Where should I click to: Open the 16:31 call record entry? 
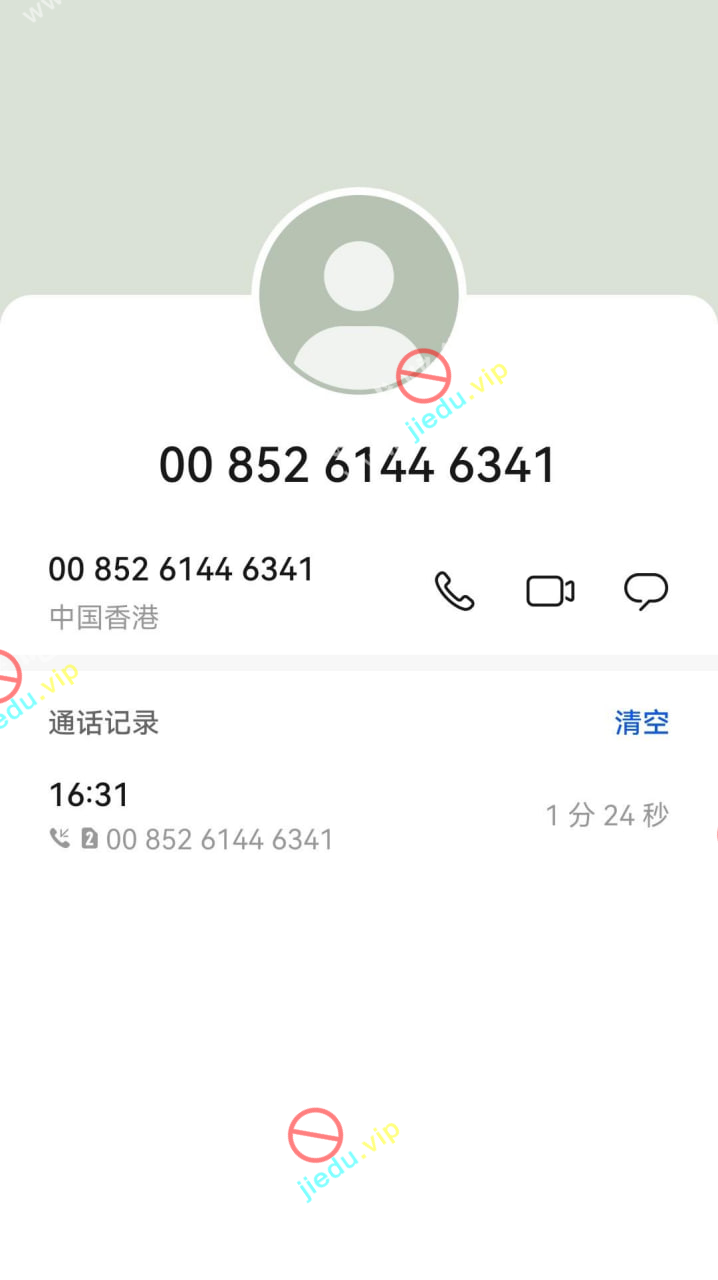click(300, 816)
